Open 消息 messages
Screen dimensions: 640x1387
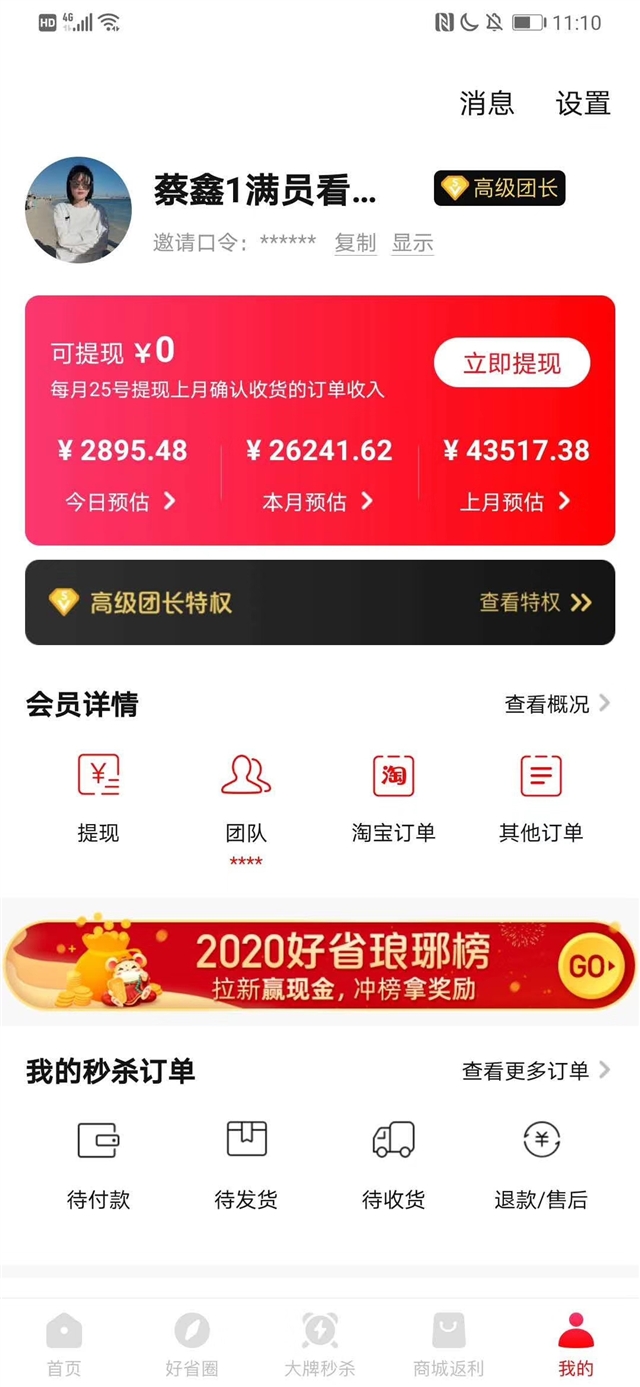click(486, 103)
